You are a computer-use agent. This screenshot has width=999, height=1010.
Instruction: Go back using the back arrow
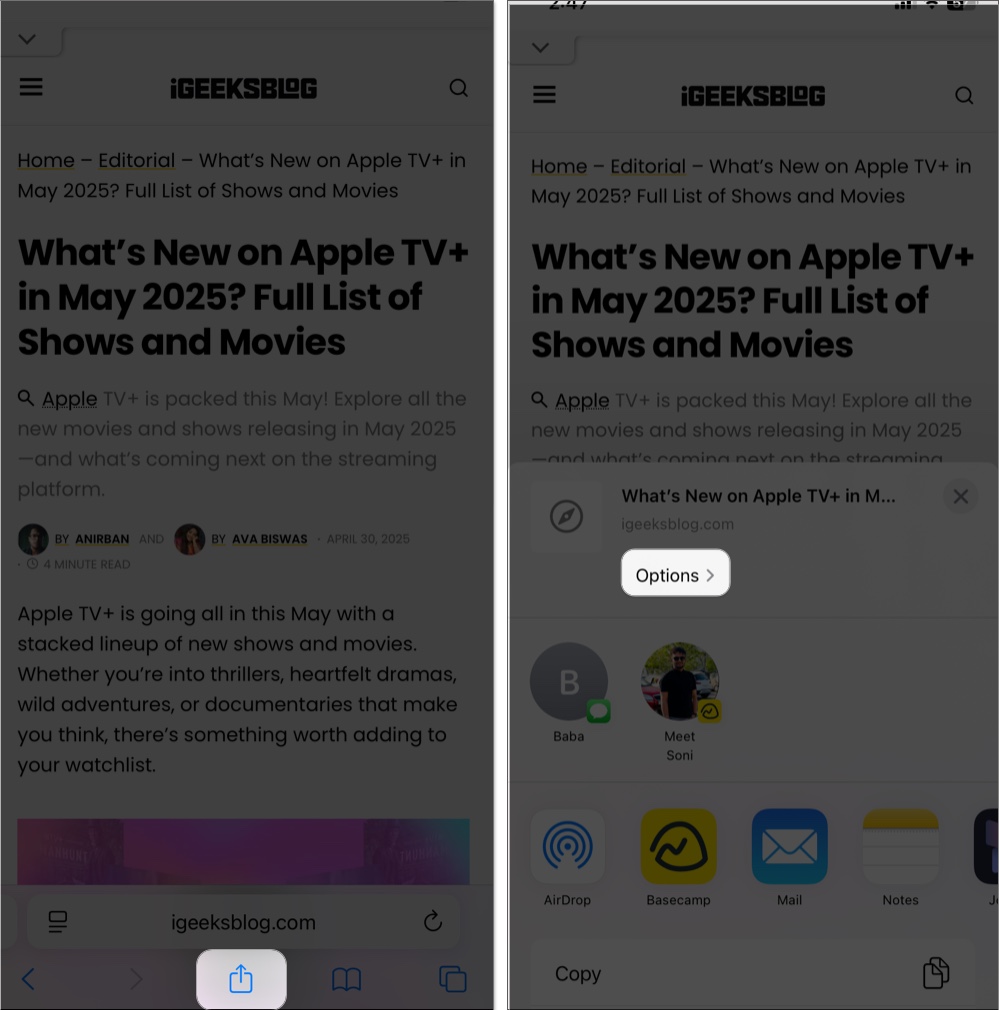28,979
